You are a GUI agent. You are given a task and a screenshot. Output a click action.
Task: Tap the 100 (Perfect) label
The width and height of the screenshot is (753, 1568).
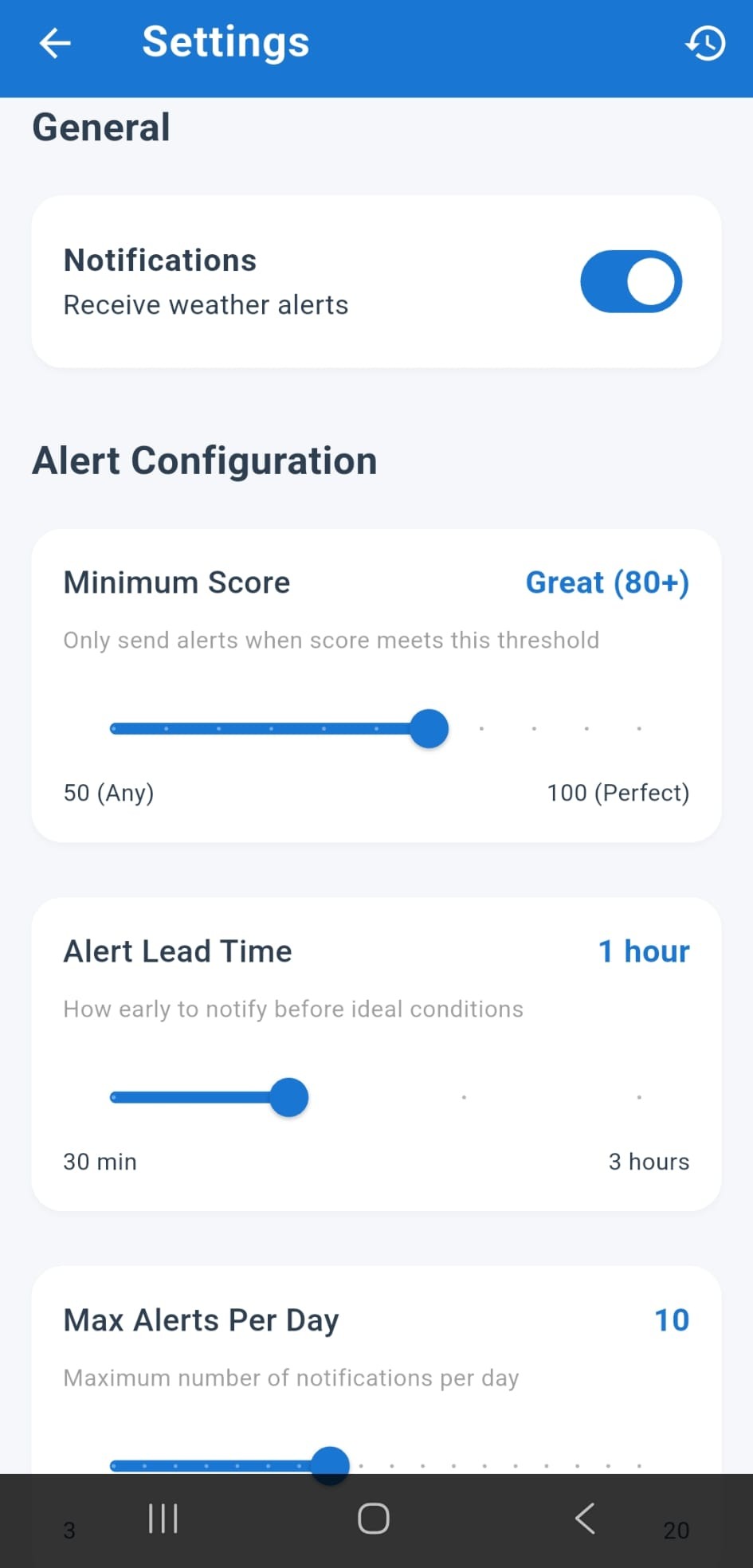point(618,793)
